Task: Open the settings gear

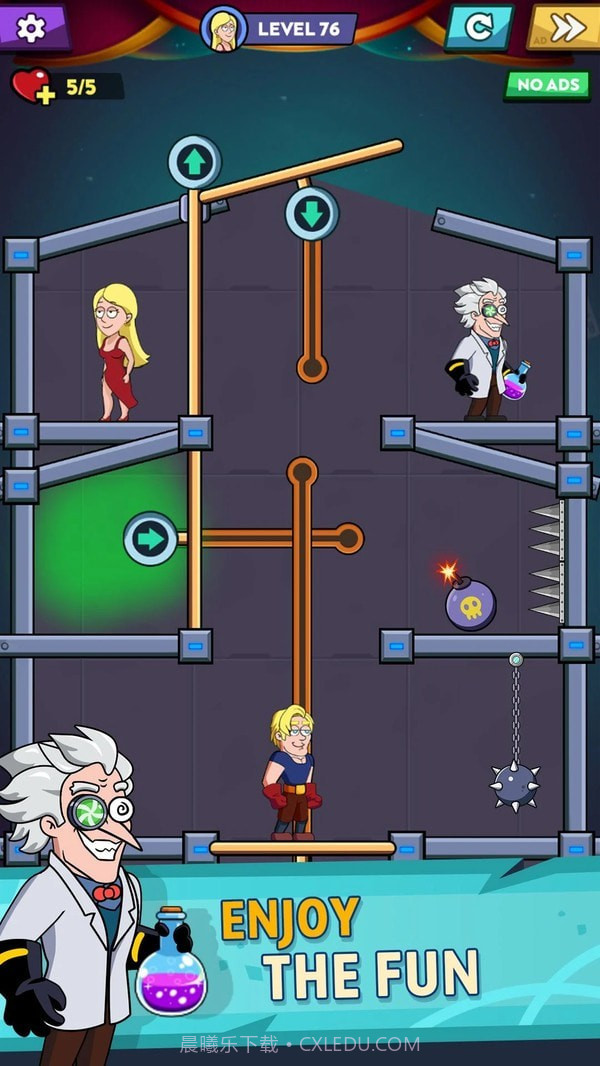Action: click(x=32, y=27)
